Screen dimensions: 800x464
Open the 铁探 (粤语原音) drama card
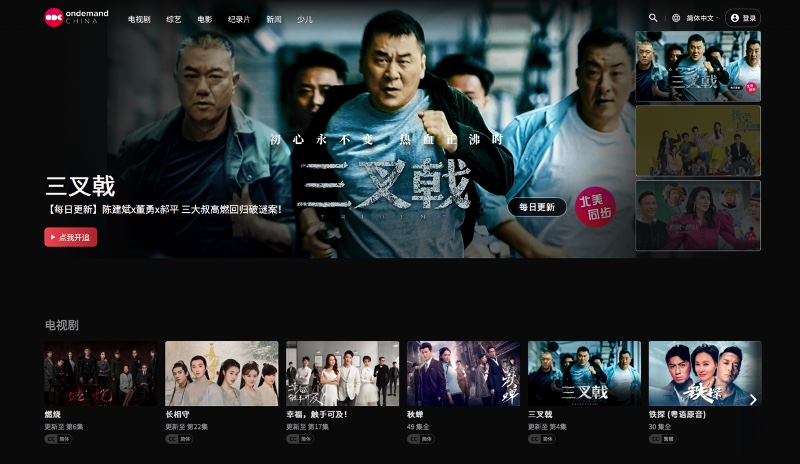point(700,373)
